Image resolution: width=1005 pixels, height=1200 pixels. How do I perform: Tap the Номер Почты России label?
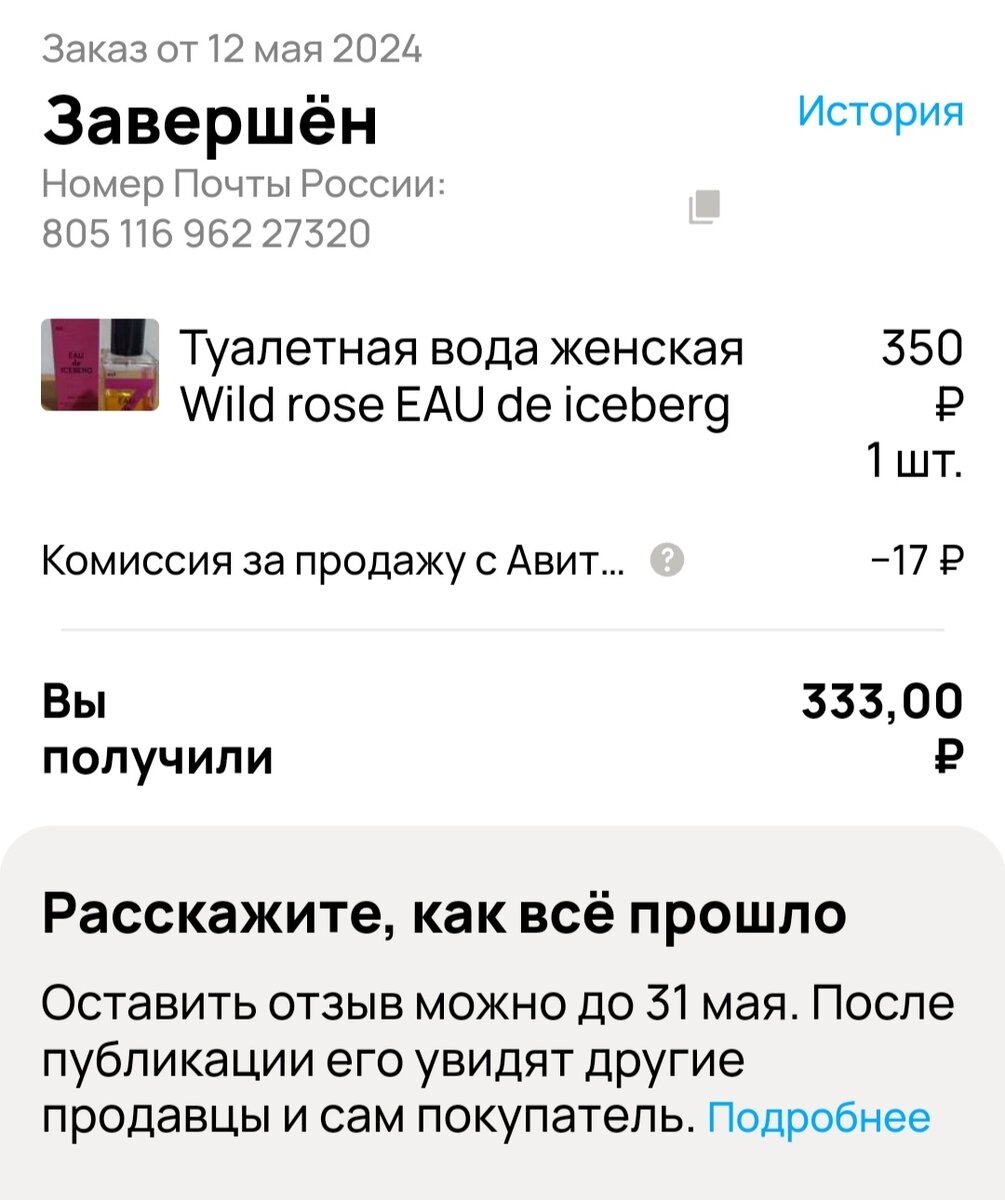click(246, 184)
